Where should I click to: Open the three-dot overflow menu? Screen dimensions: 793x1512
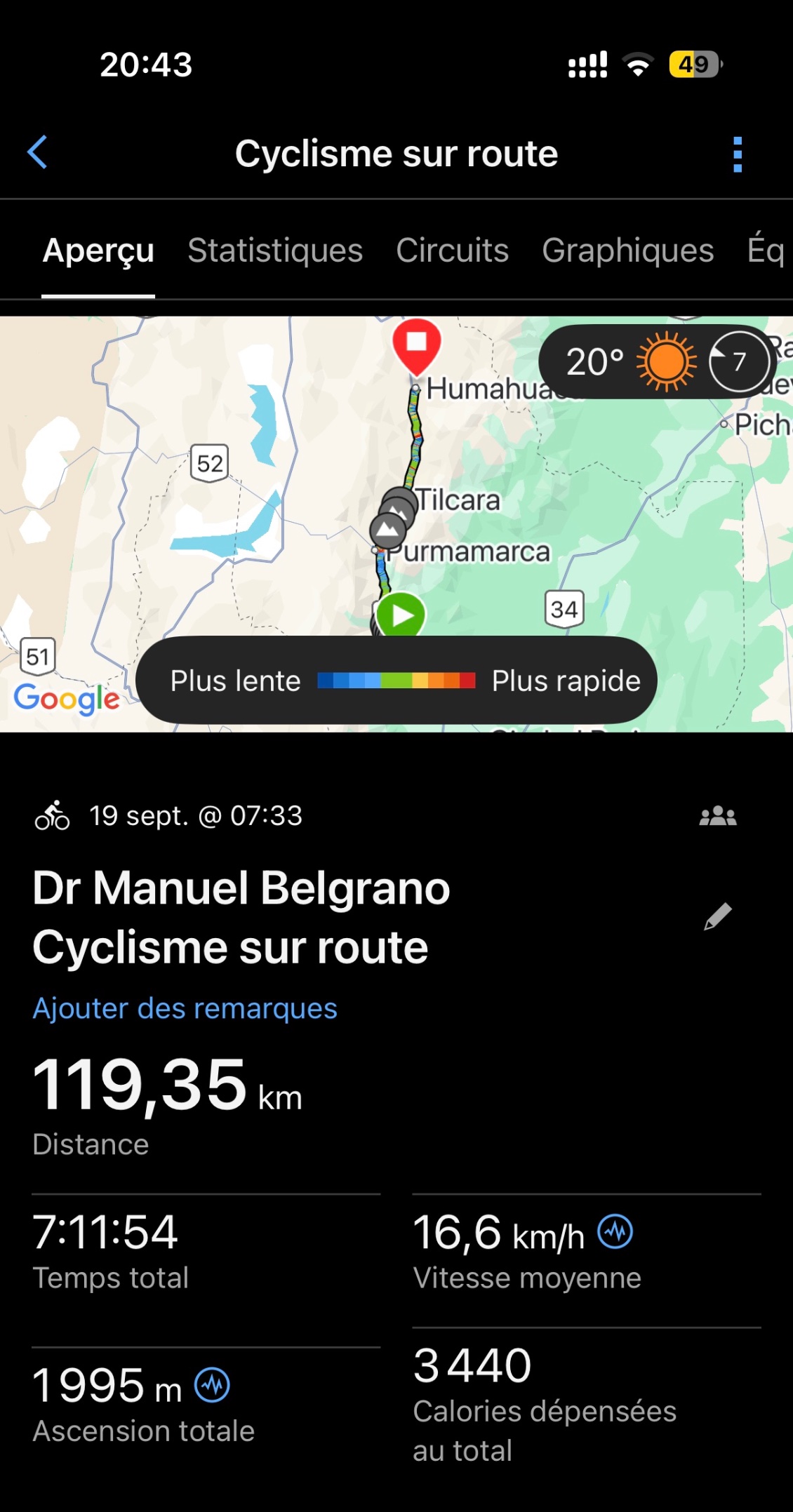[737, 154]
